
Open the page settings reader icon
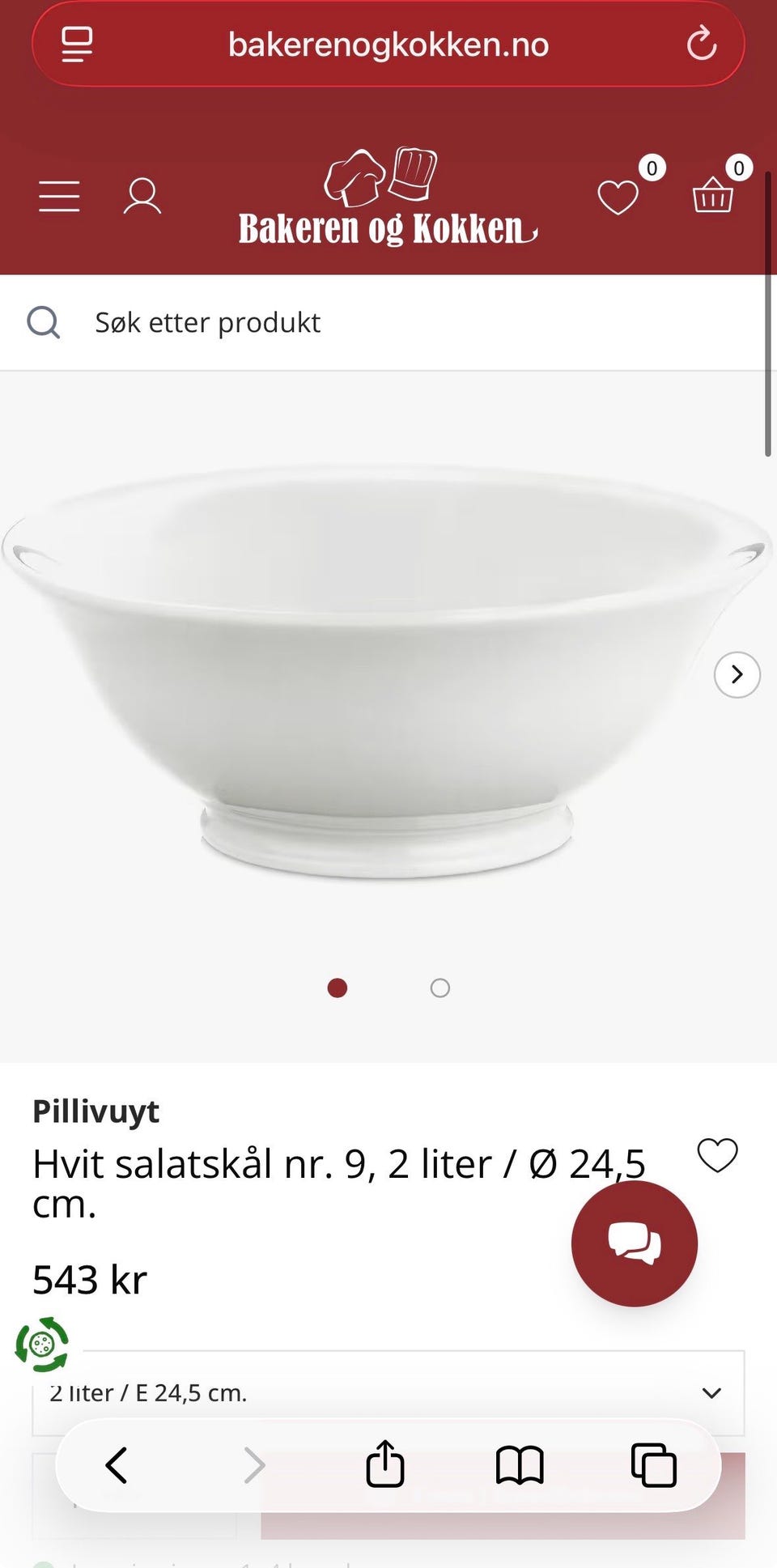[77, 44]
